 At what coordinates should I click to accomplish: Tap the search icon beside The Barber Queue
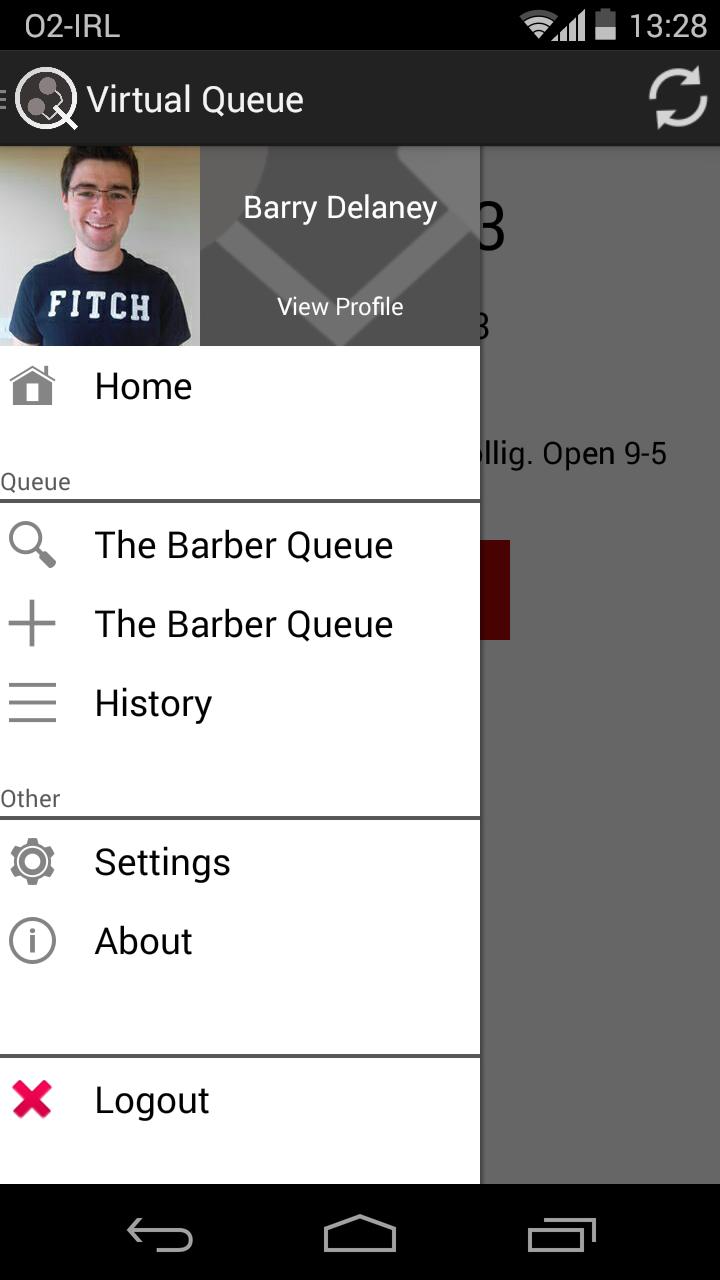33,544
